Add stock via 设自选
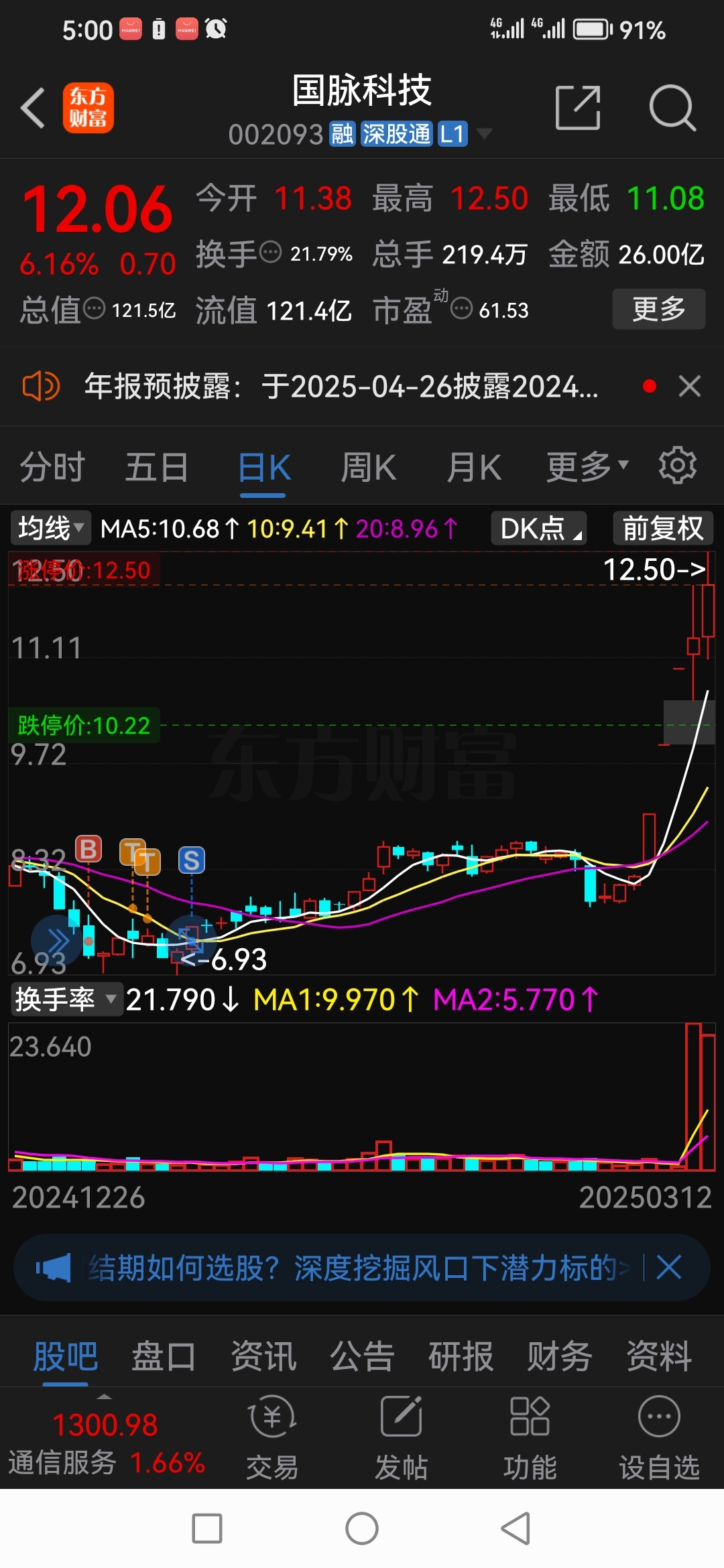The image size is (724, 1568). [660, 1438]
